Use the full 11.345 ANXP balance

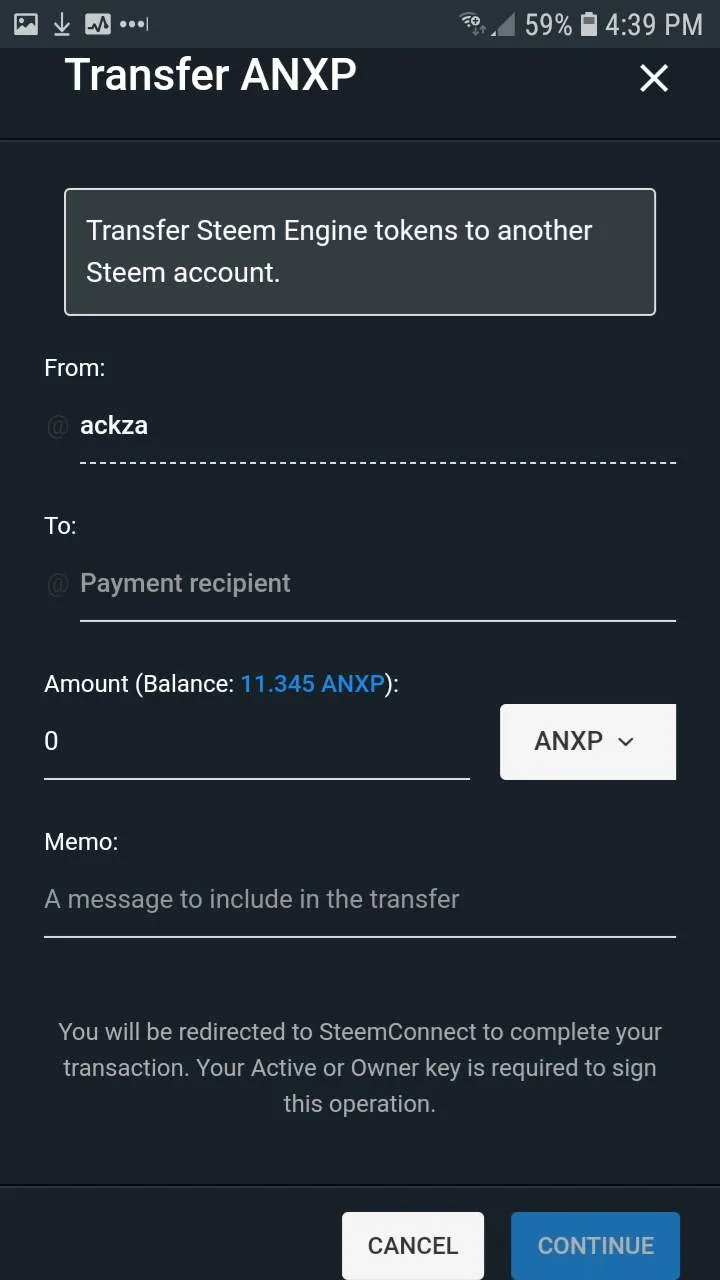tap(313, 684)
